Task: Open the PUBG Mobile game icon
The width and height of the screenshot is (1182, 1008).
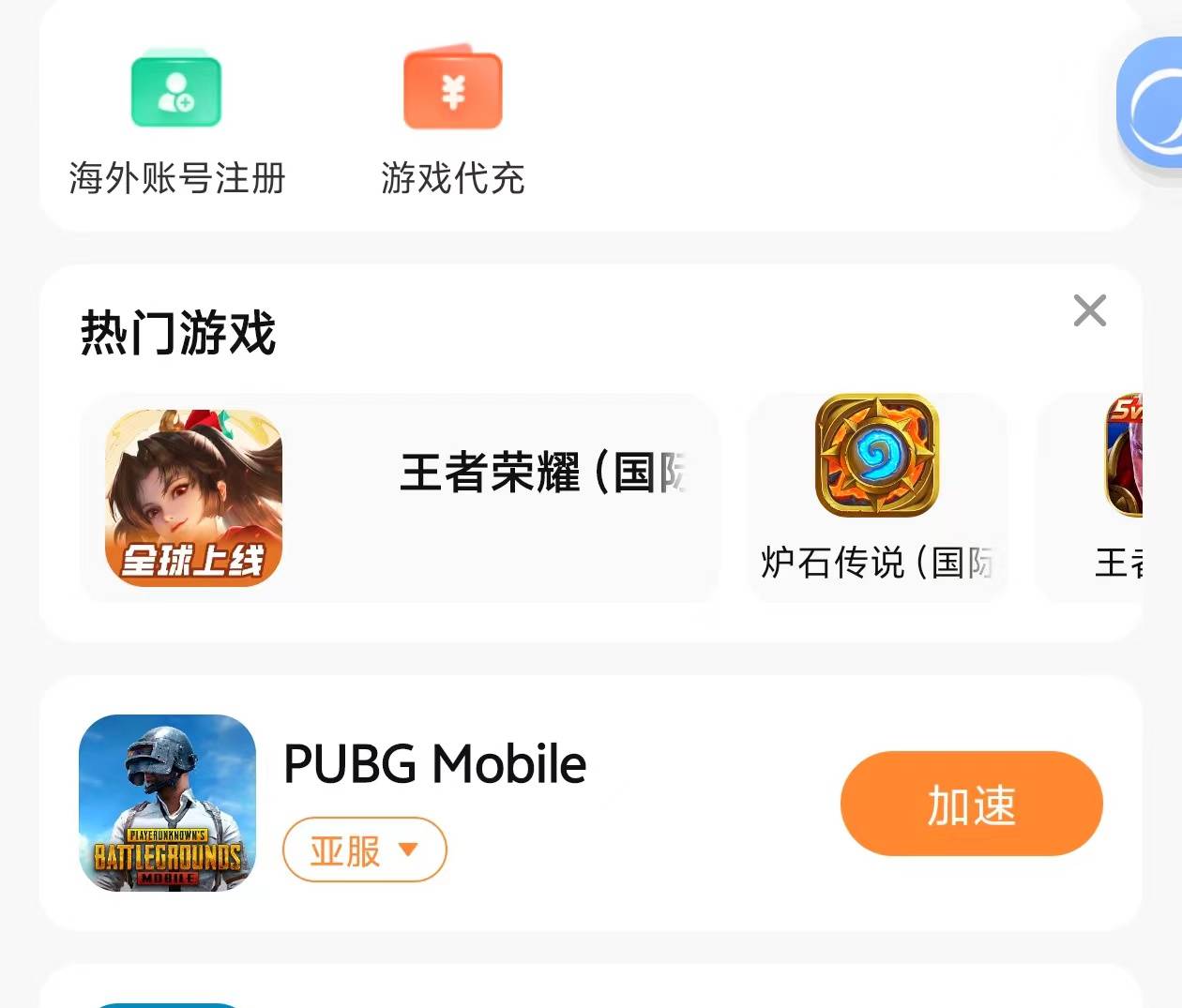Action: click(x=167, y=803)
